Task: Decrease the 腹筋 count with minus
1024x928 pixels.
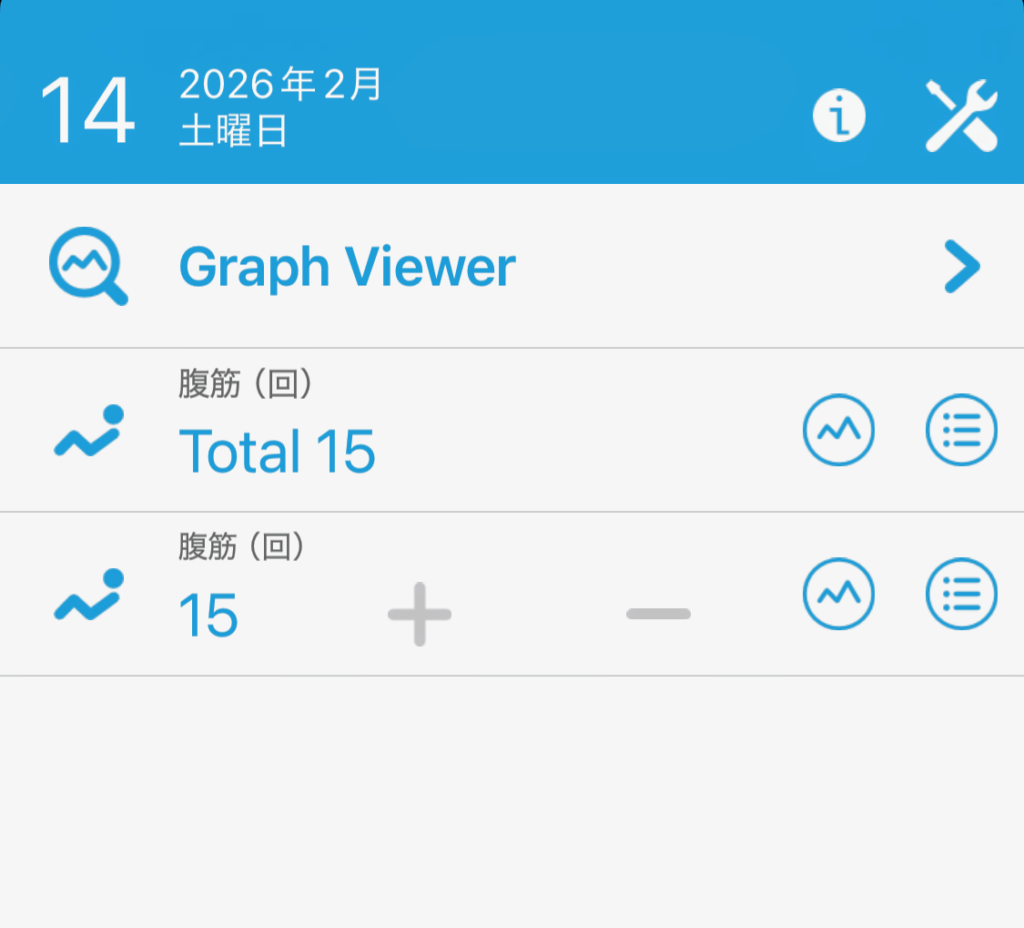Action: coord(658,614)
